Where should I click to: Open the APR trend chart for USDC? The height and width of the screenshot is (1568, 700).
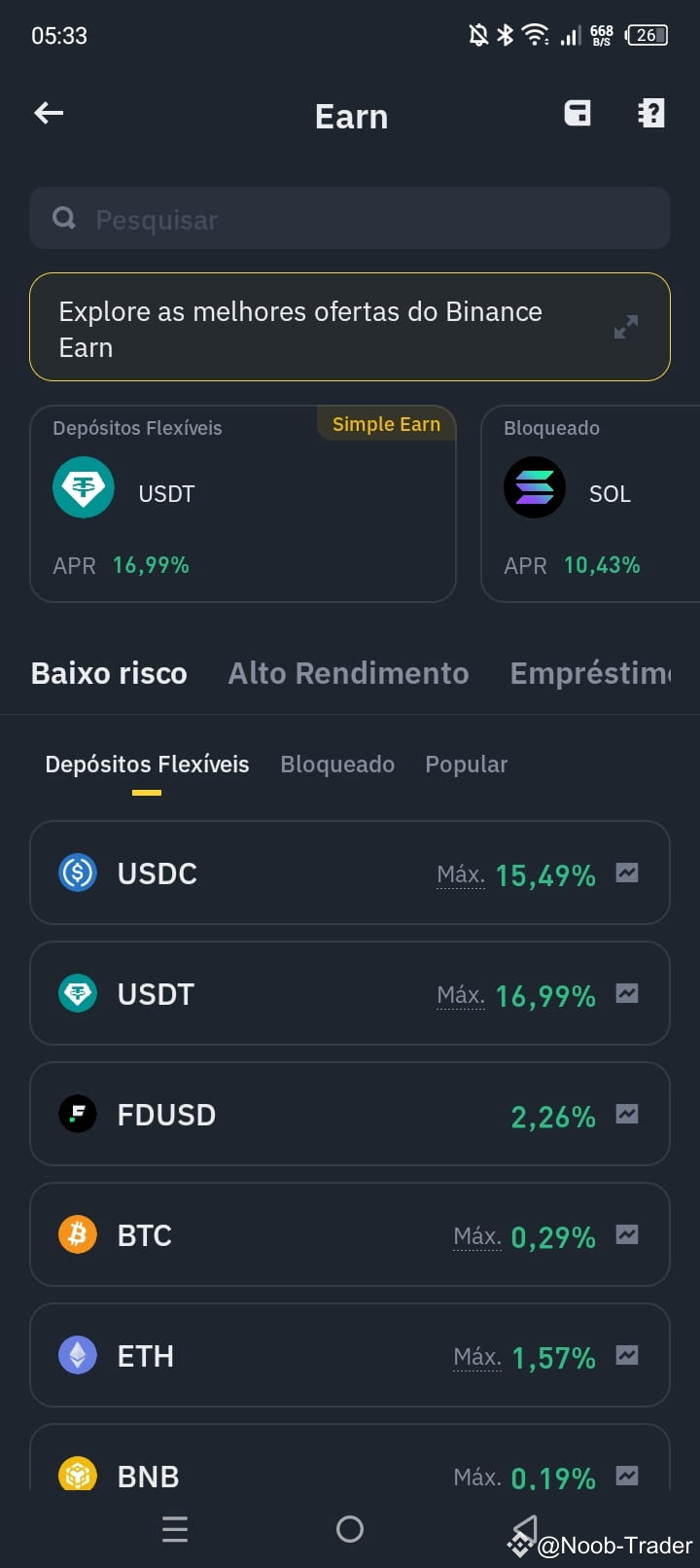(x=627, y=873)
